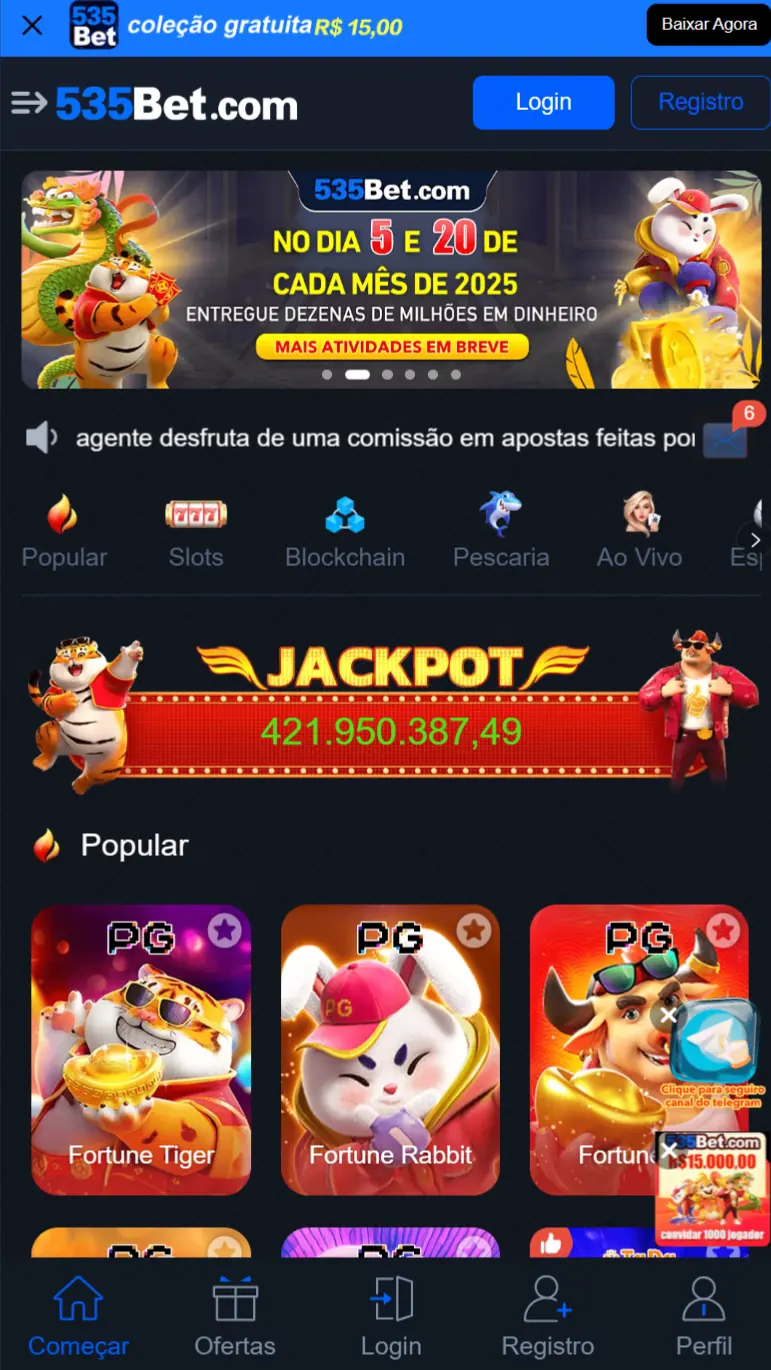The height and width of the screenshot is (1370, 771).
Task: Dismiss the top download banner
Action: pyautogui.click(x=32, y=25)
